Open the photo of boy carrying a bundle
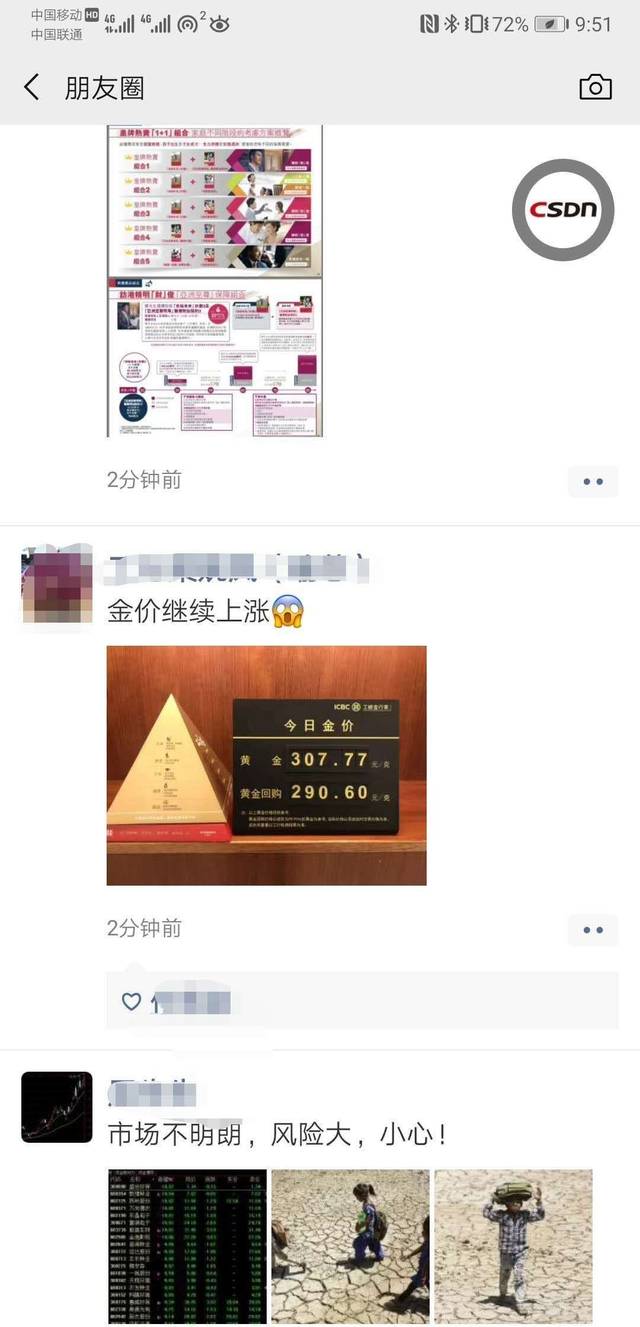Screen dimensions: 640x1327 (513, 1246)
